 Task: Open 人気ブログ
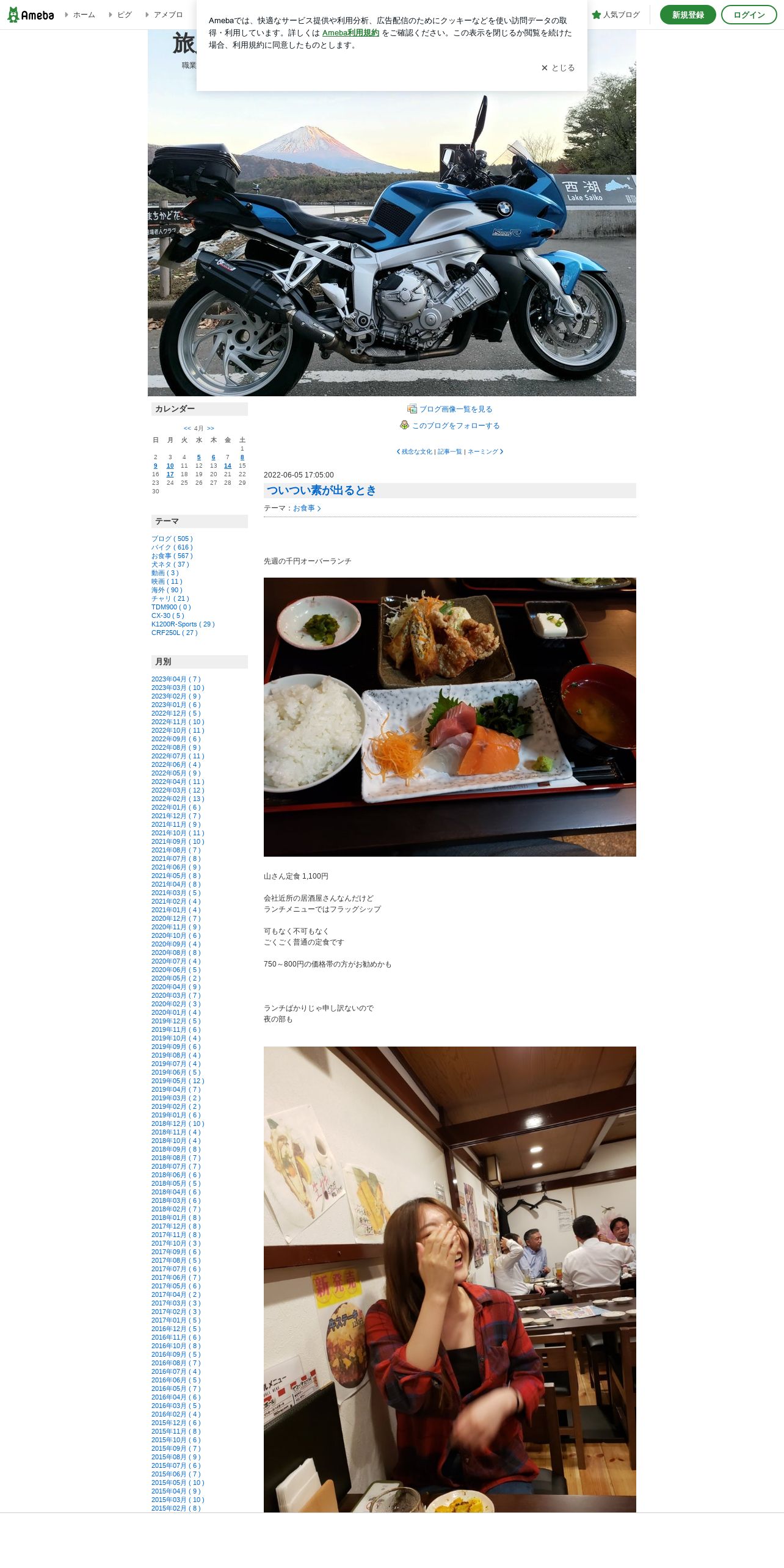pyautogui.click(x=616, y=15)
